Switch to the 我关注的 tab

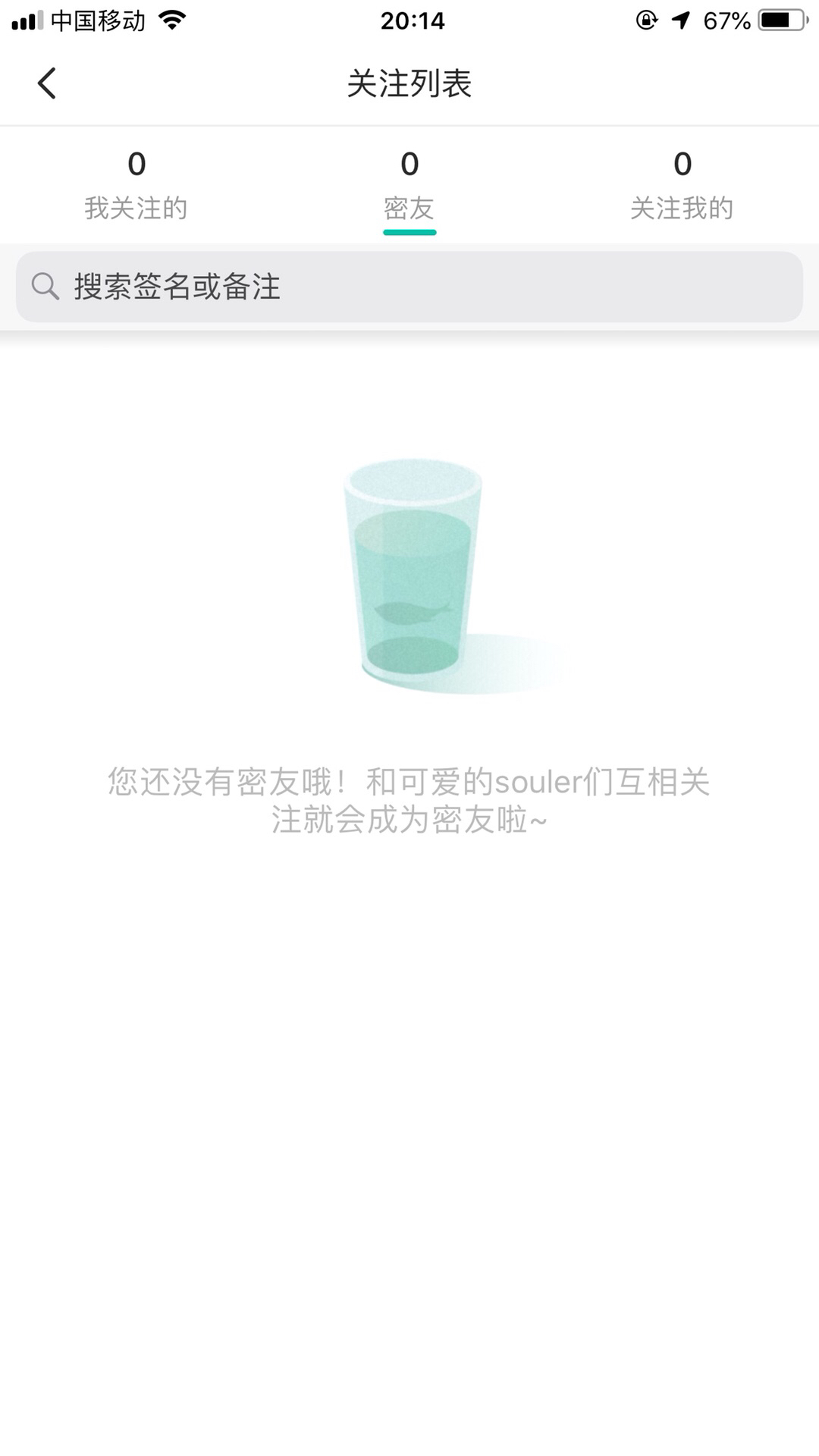(x=136, y=186)
